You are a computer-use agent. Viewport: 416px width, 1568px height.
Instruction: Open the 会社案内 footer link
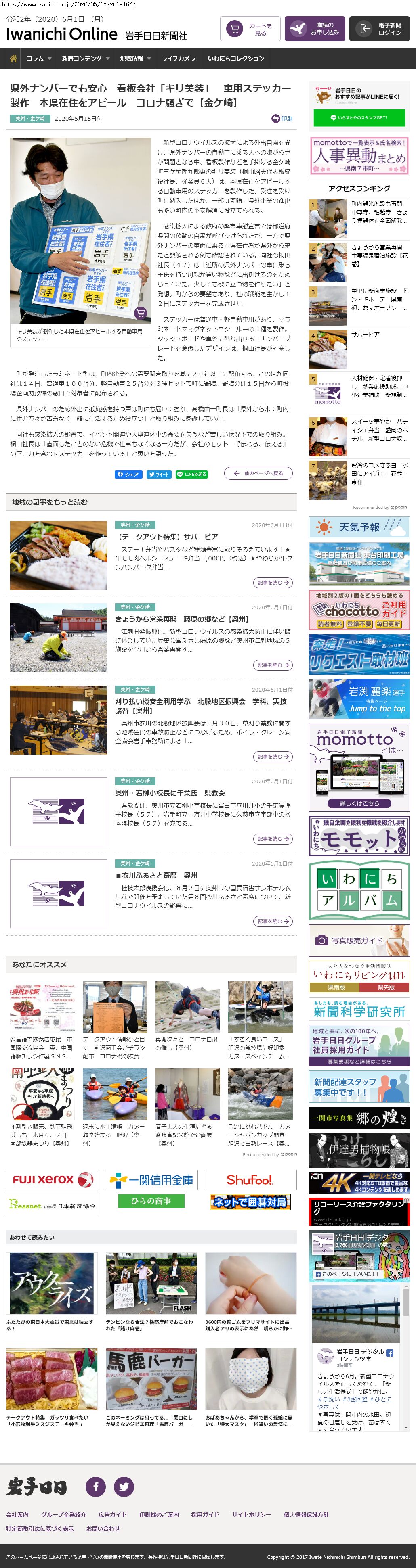point(17,1514)
